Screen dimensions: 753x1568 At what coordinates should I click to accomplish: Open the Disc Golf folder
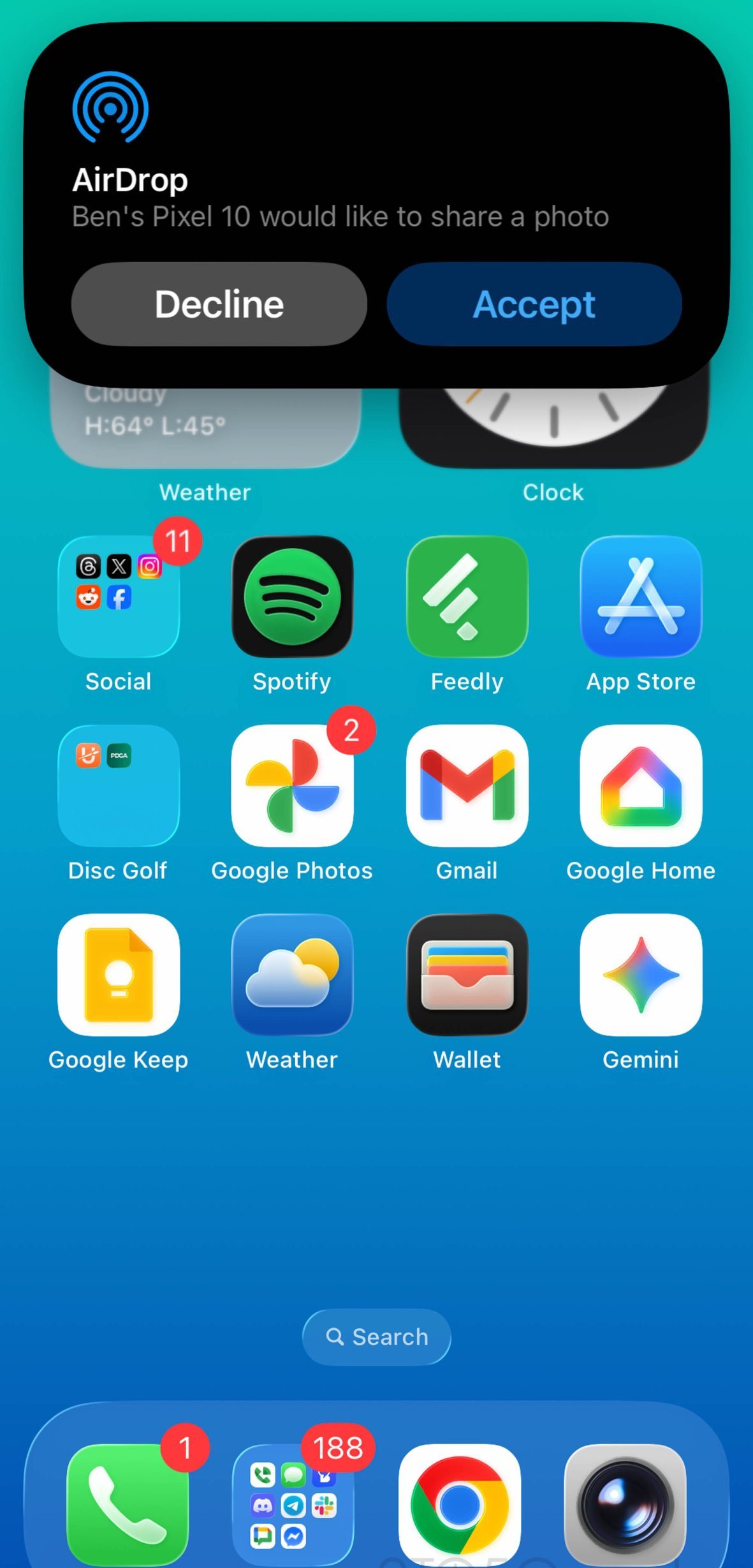(x=118, y=786)
